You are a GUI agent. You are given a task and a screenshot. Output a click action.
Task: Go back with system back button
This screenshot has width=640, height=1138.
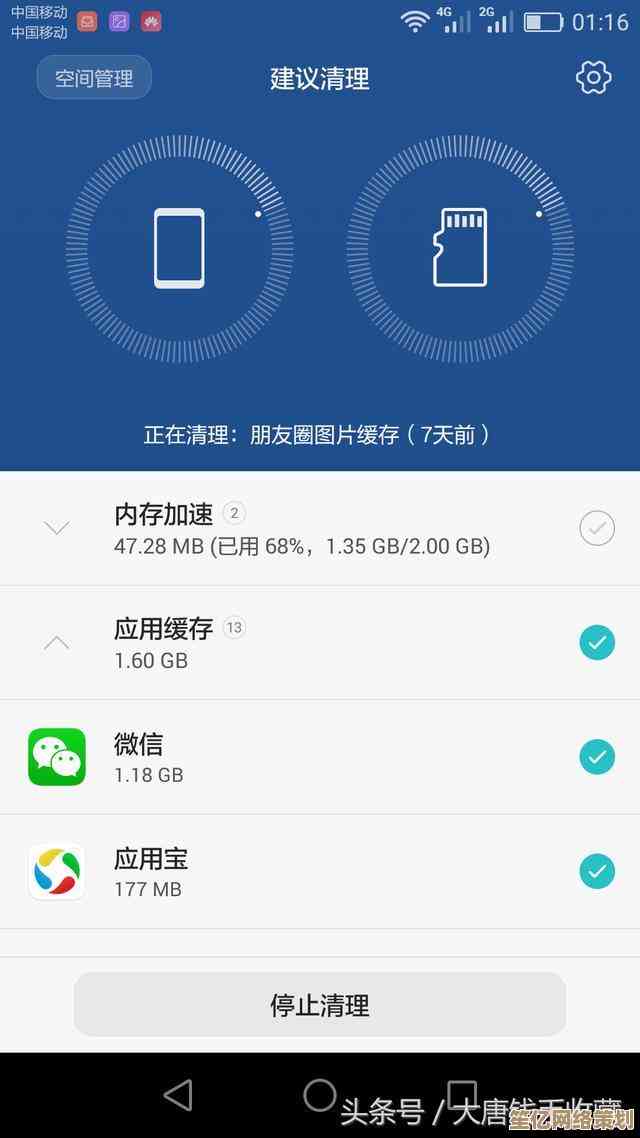178,1095
